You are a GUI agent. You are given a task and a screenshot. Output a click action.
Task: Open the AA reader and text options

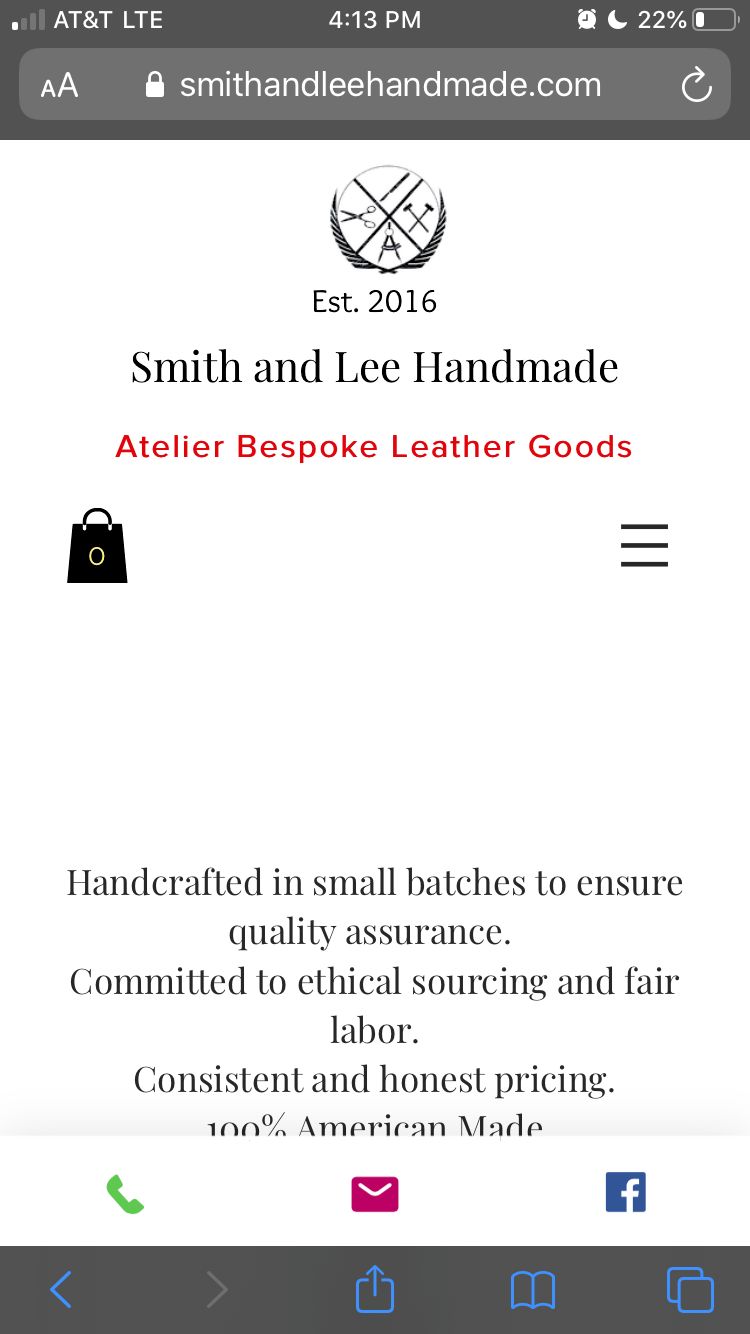coord(60,86)
